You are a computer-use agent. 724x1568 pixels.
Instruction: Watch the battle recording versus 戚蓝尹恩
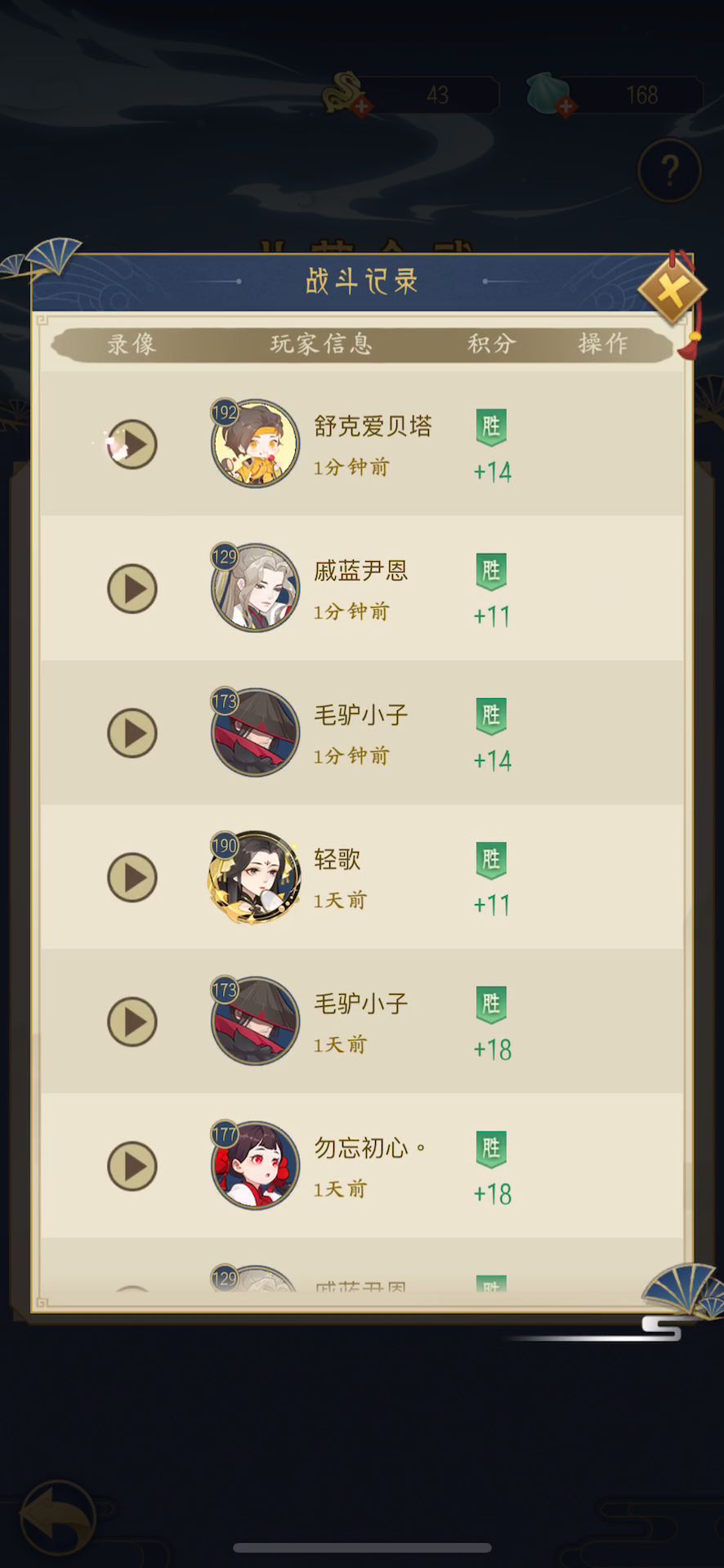(x=132, y=589)
